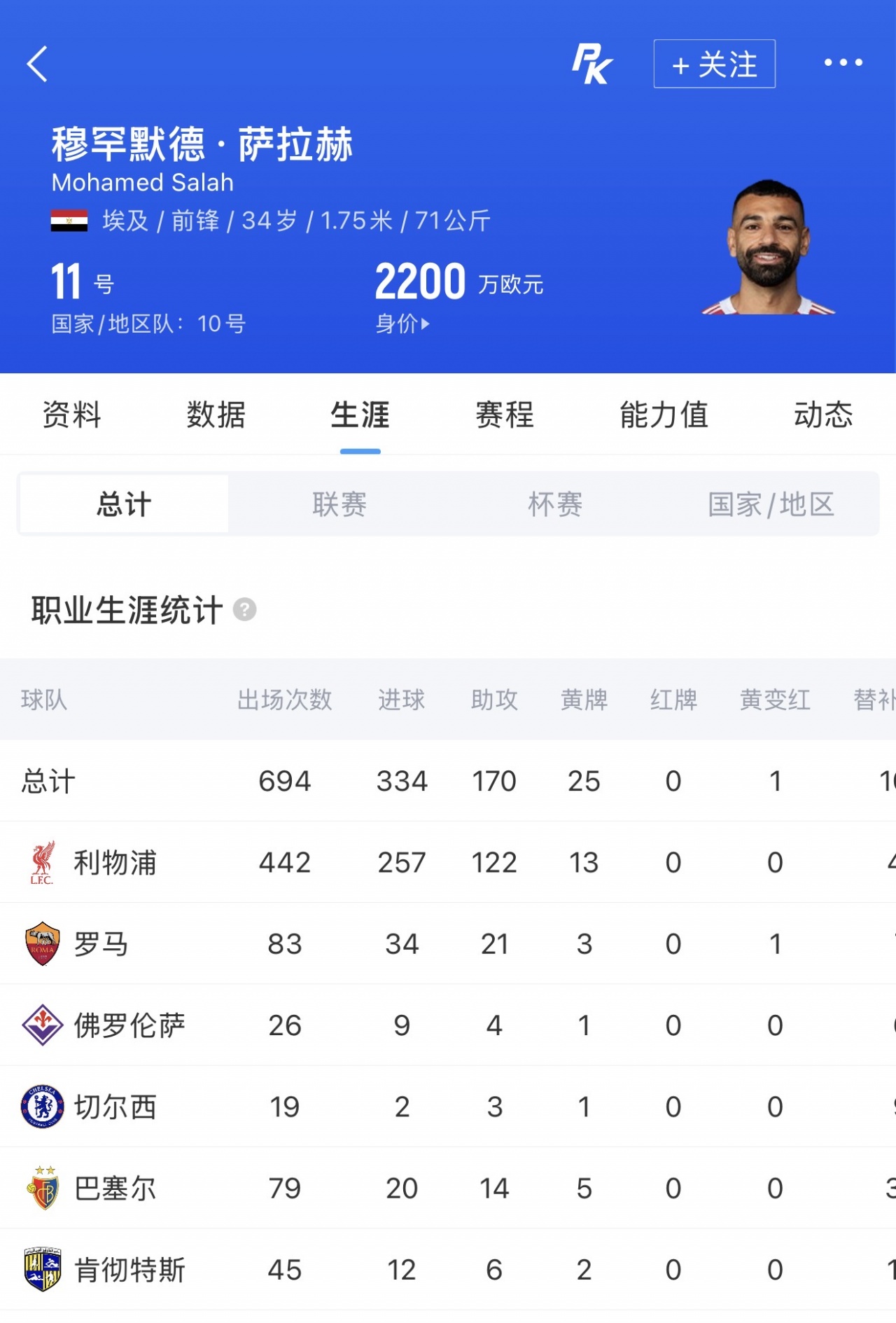
Task: Open the 切尔西 team row
Action: click(448, 1107)
